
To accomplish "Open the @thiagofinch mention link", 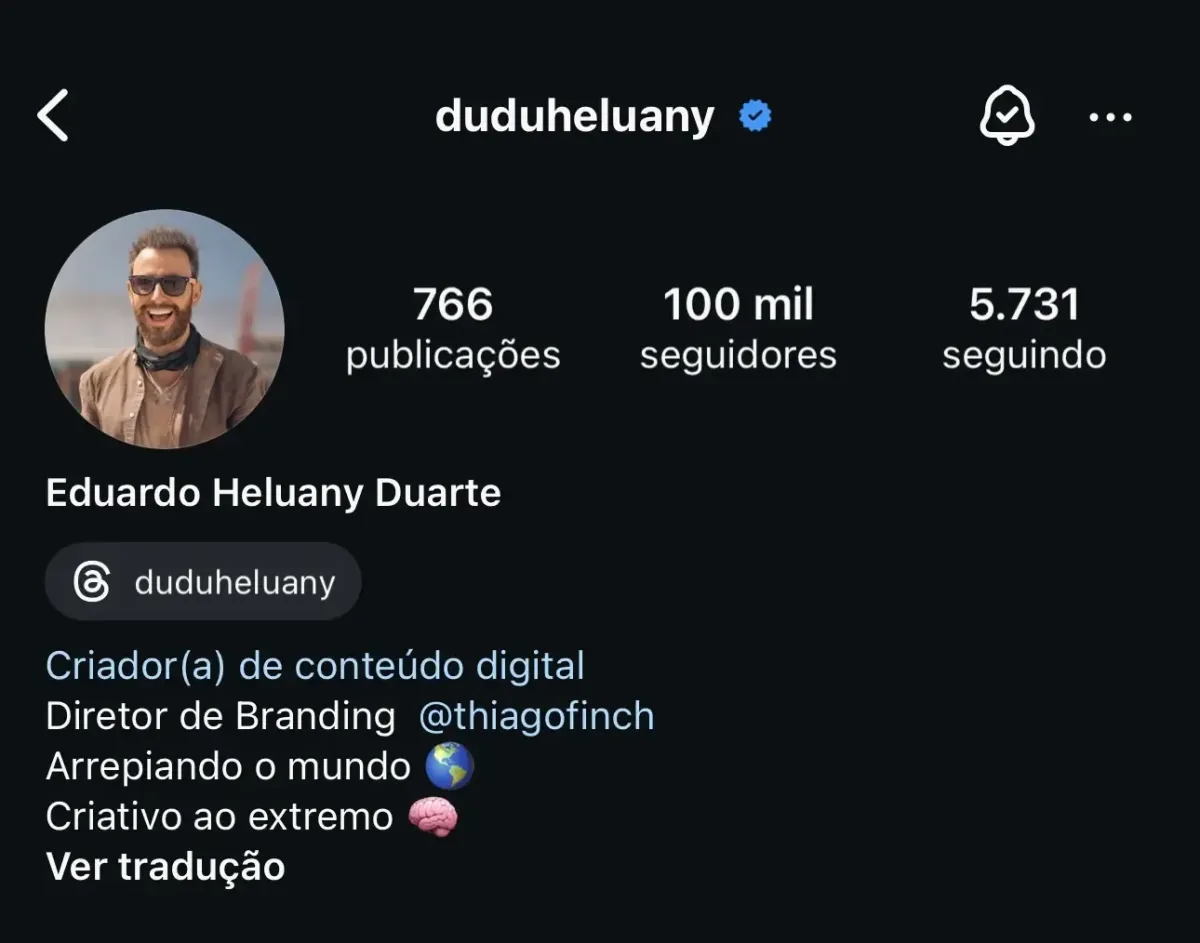I will coord(536,716).
